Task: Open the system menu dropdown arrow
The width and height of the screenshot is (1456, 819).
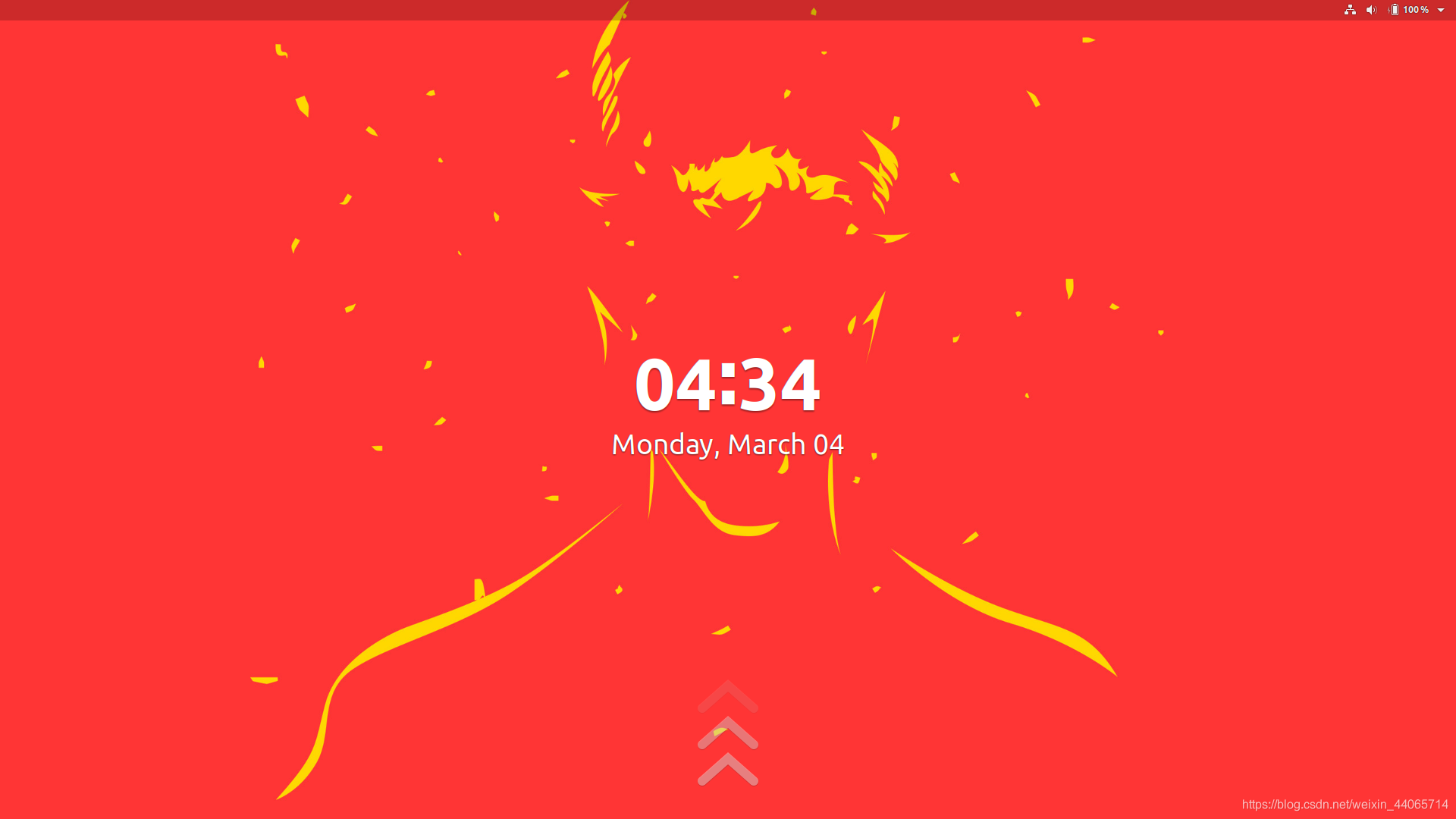Action: click(1441, 10)
